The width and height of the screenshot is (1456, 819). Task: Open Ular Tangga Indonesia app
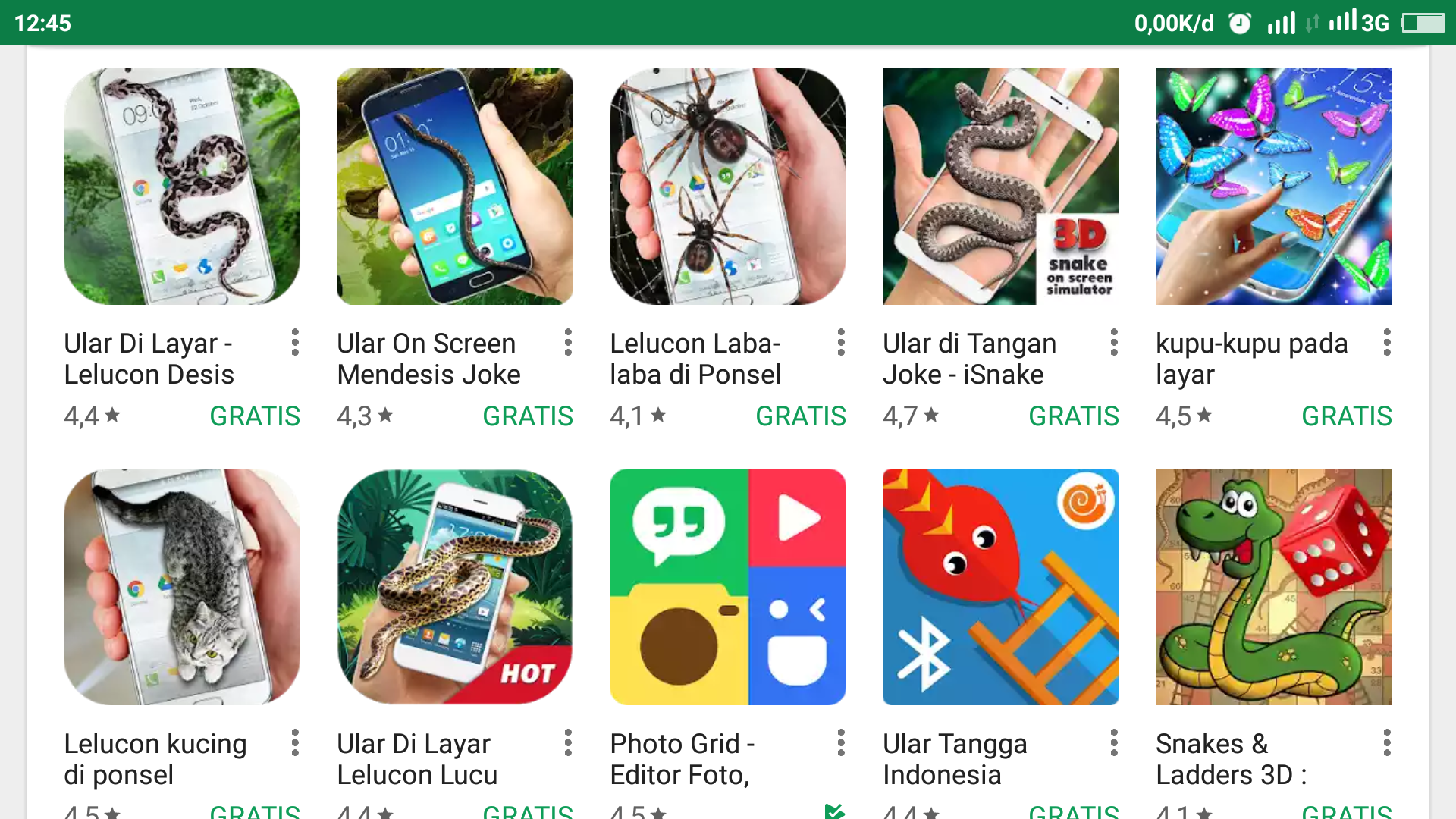[1001, 587]
